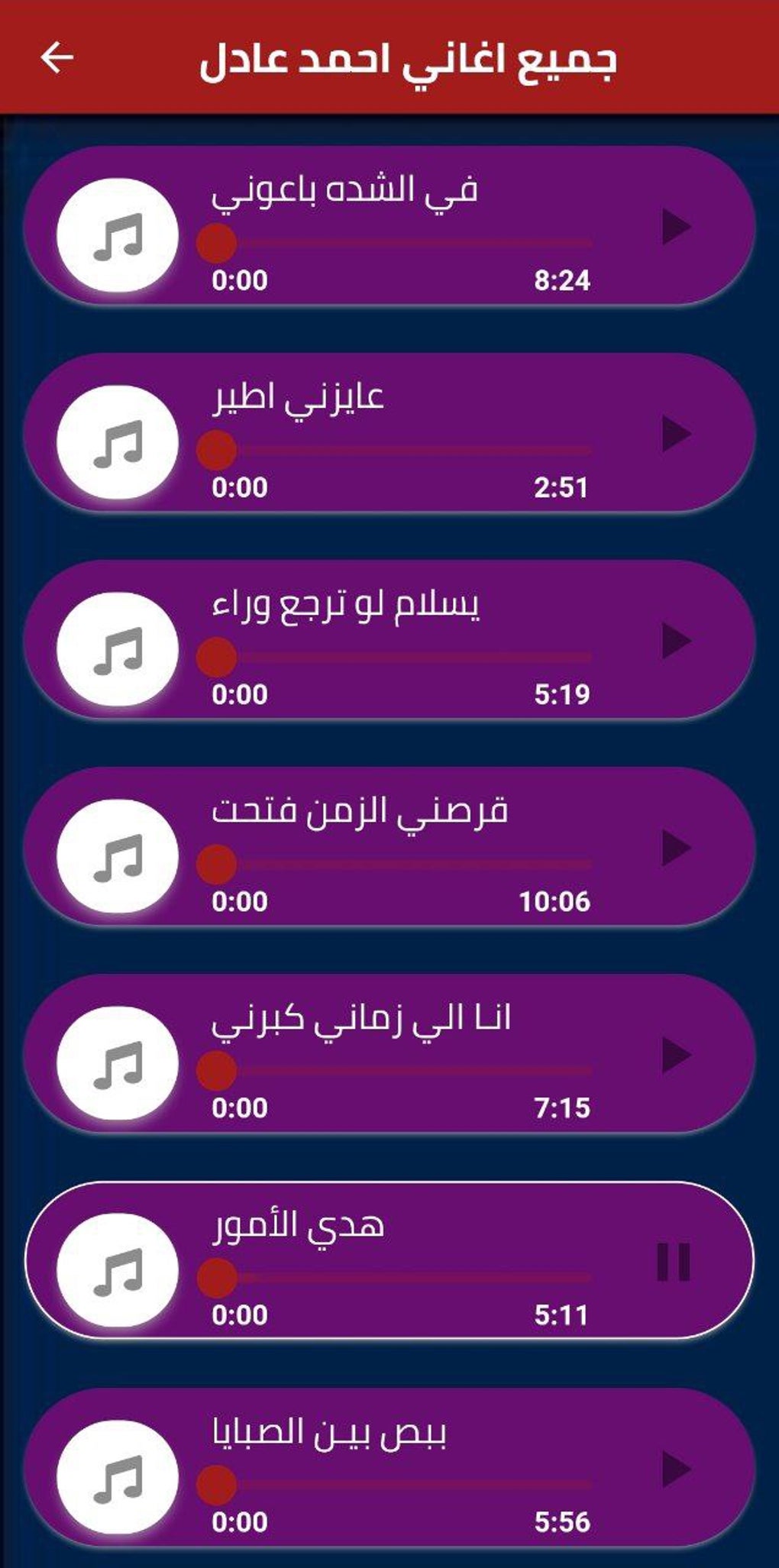
Task: Play the song في الشده باعوني
Action: point(675,227)
